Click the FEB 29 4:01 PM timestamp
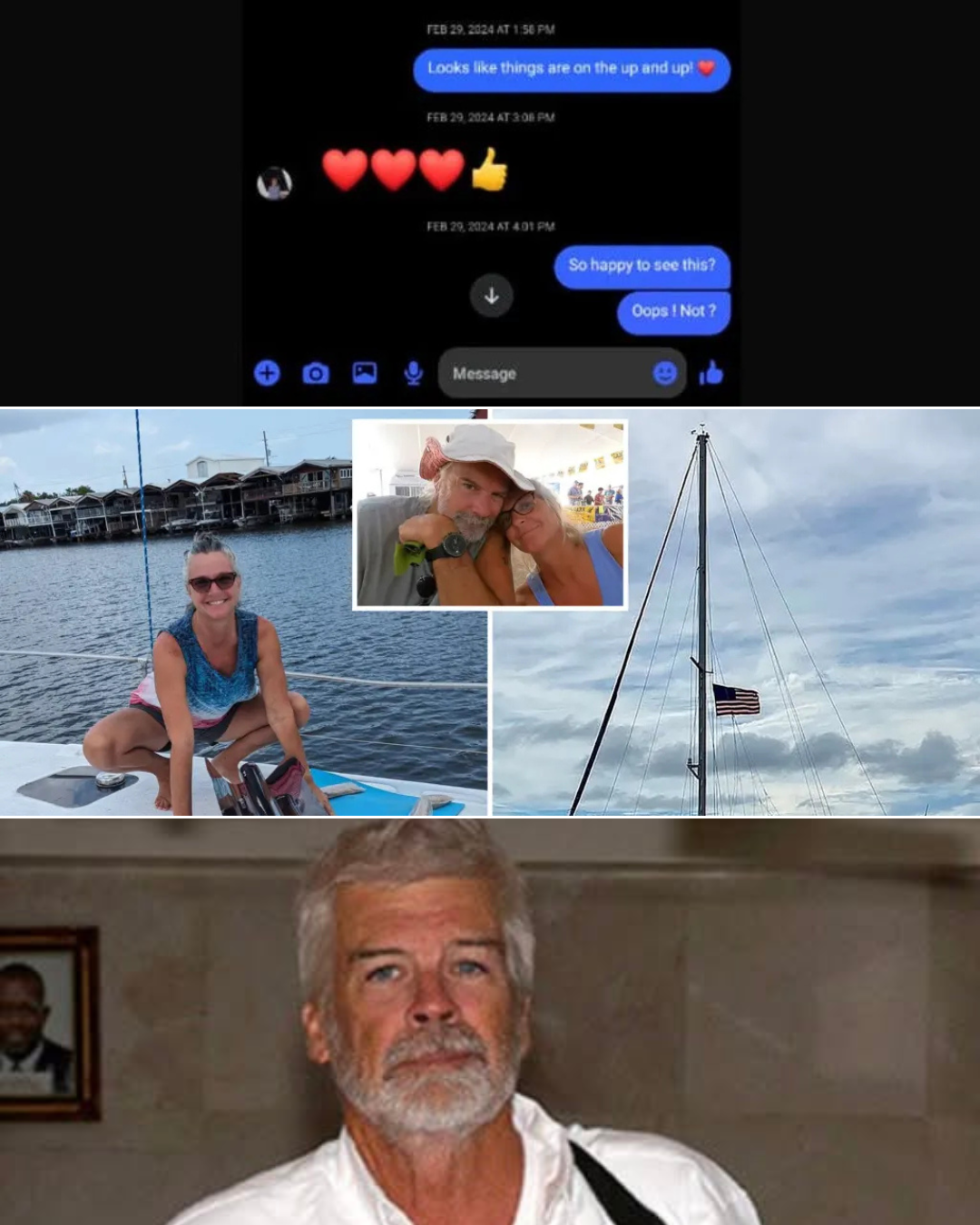 click(492, 226)
